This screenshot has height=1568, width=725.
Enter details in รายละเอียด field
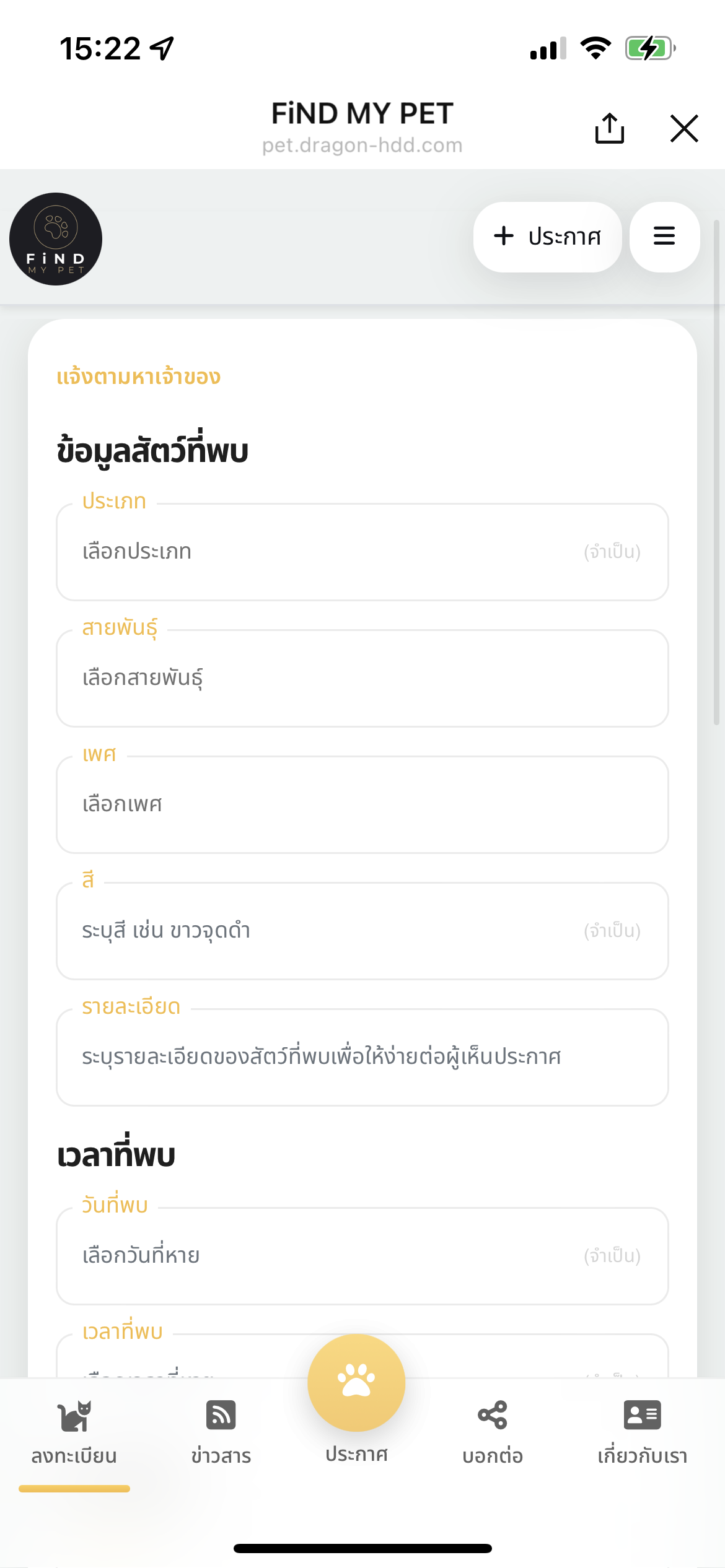(x=362, y=1057)
